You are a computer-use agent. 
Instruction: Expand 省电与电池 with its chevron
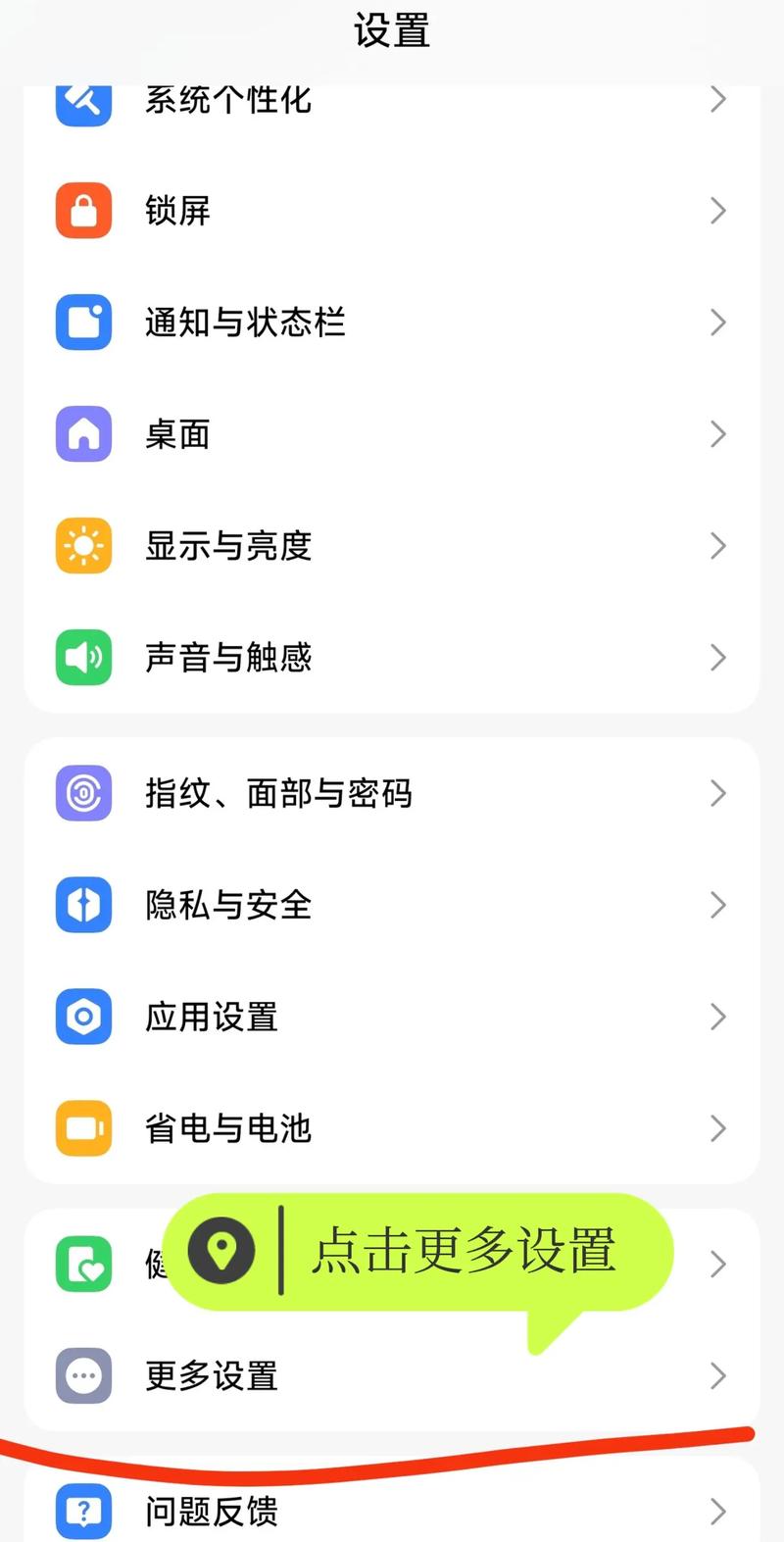coord(716,1128)
